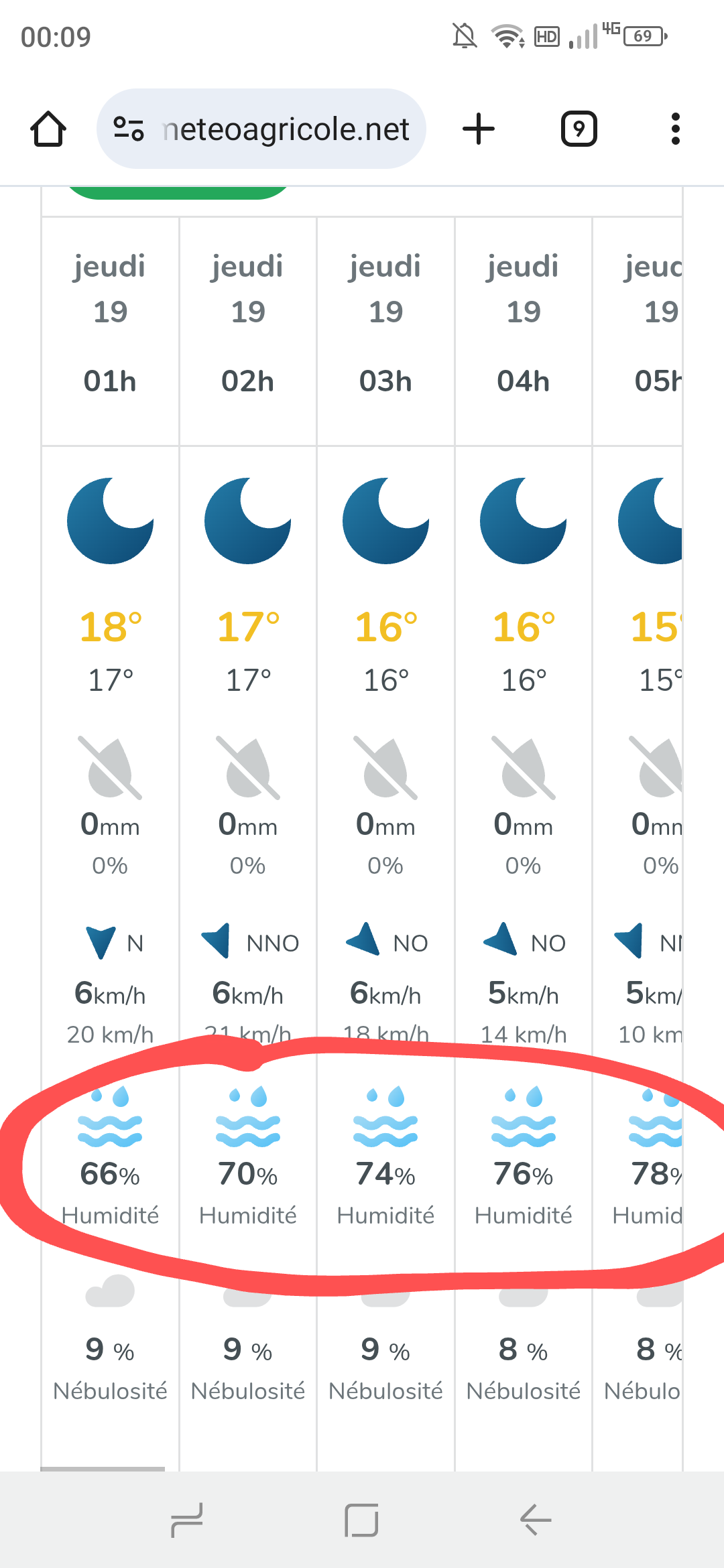Go back using the system back arrow

(536, 1519)
